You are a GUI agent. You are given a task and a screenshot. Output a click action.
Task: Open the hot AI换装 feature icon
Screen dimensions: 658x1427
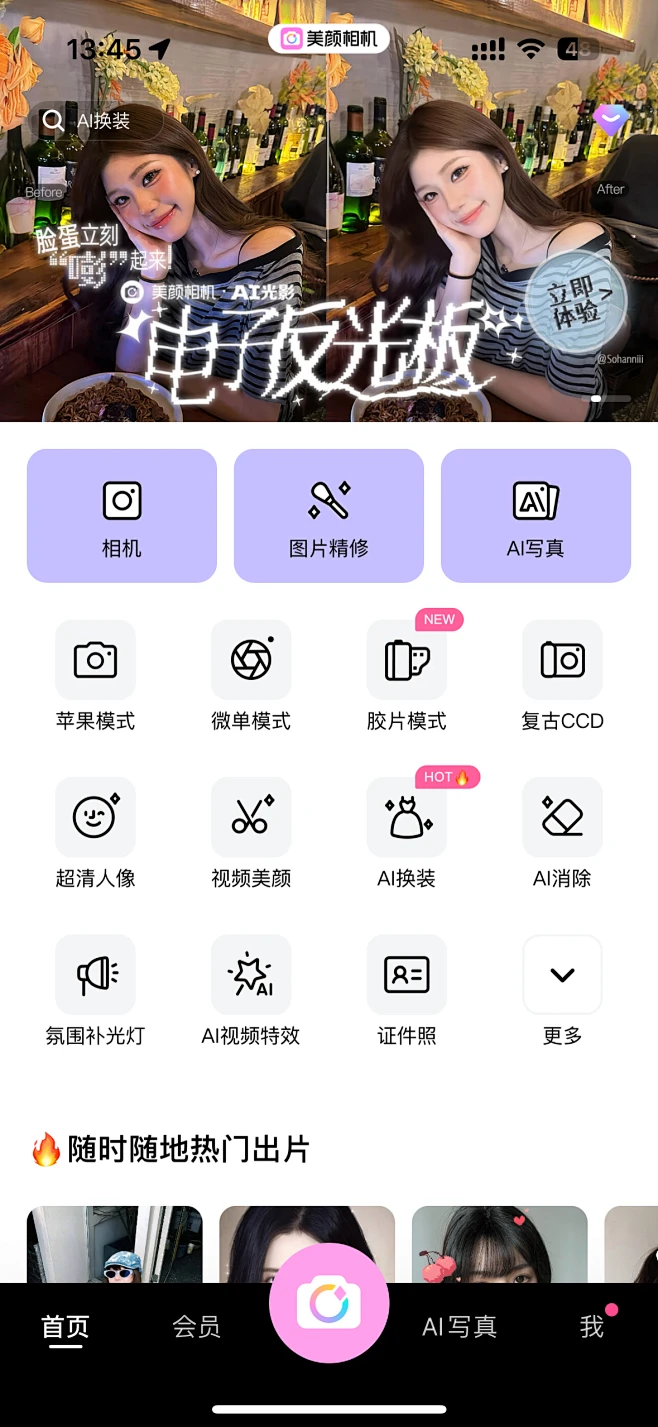[407, 818]
